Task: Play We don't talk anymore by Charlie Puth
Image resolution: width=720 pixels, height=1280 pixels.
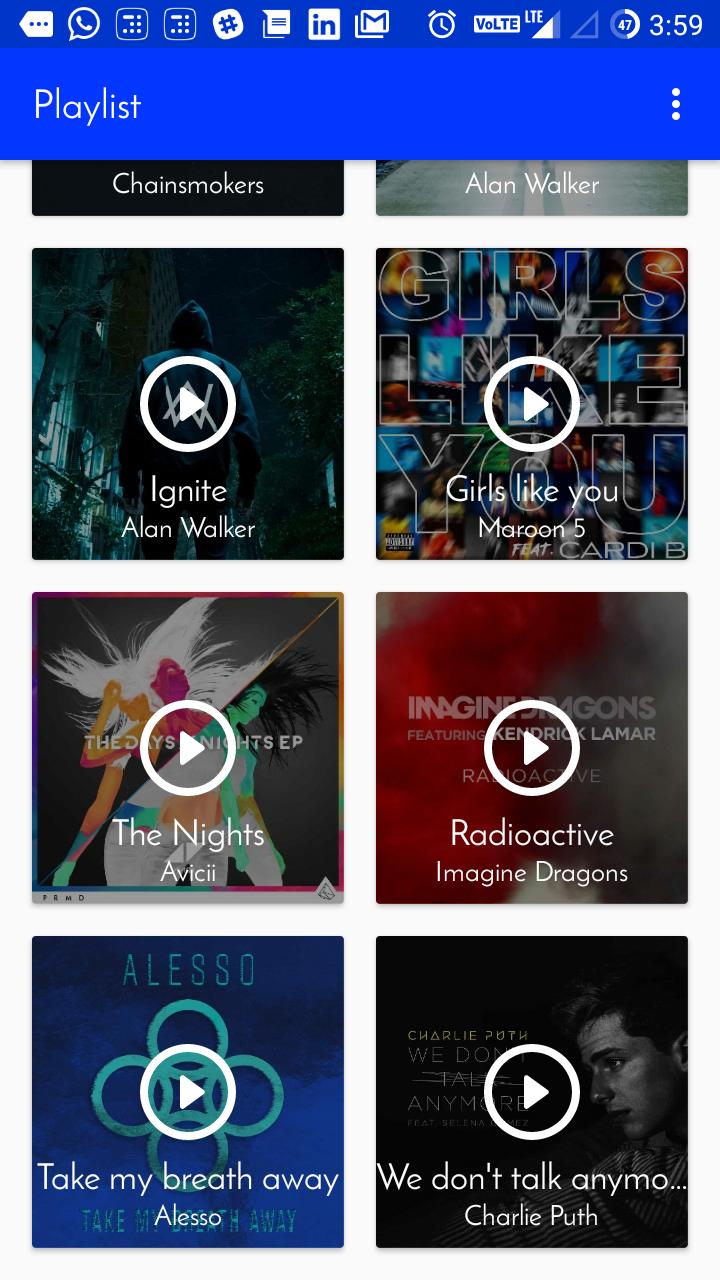Action: point(532,1092)
